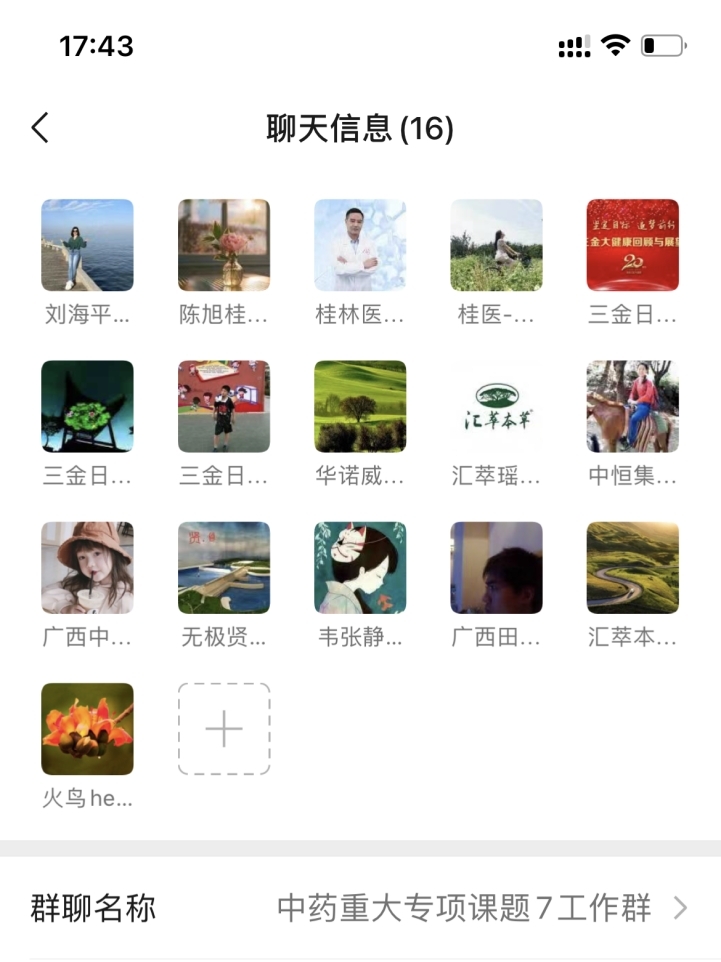This screenshot has height=962, width=721.
Task: Open the 群聊名称 group name row
Action: pyautogui.click(x=360, y=908)
